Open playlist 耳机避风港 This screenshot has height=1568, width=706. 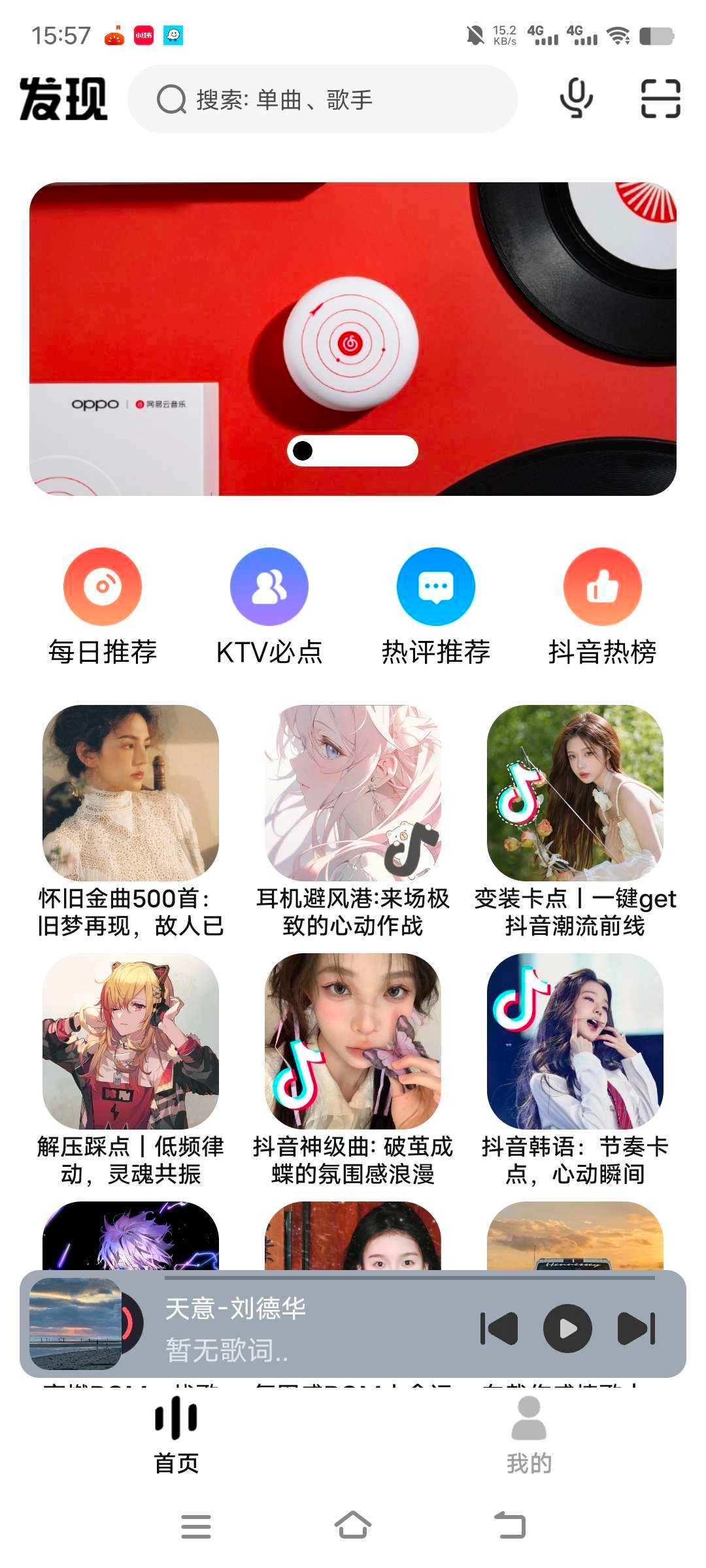(353, 792)
